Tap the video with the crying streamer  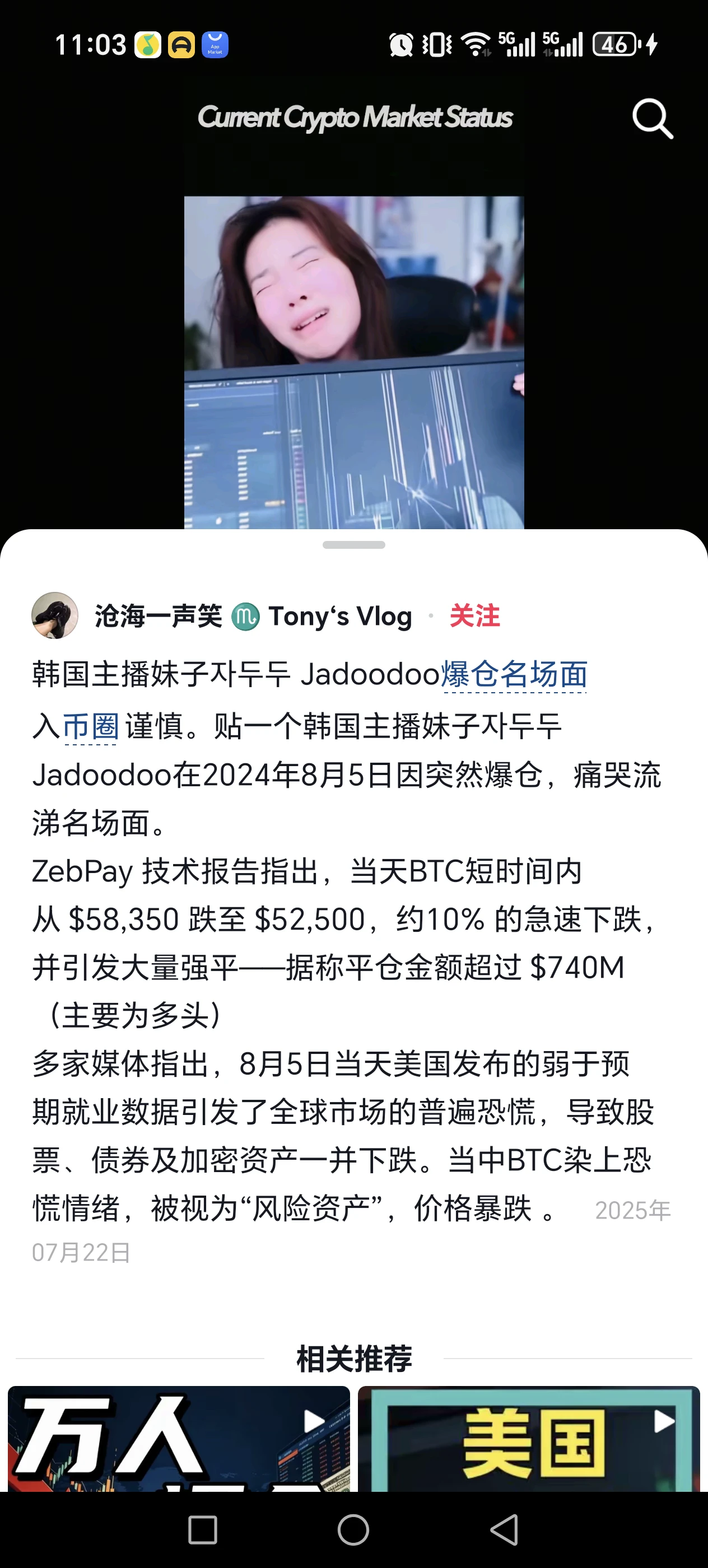tap(355, 362)
